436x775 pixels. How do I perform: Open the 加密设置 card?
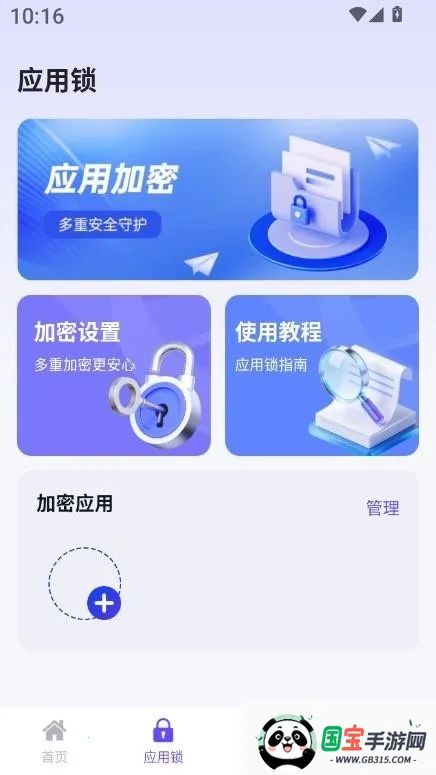(x=114, y=375)
